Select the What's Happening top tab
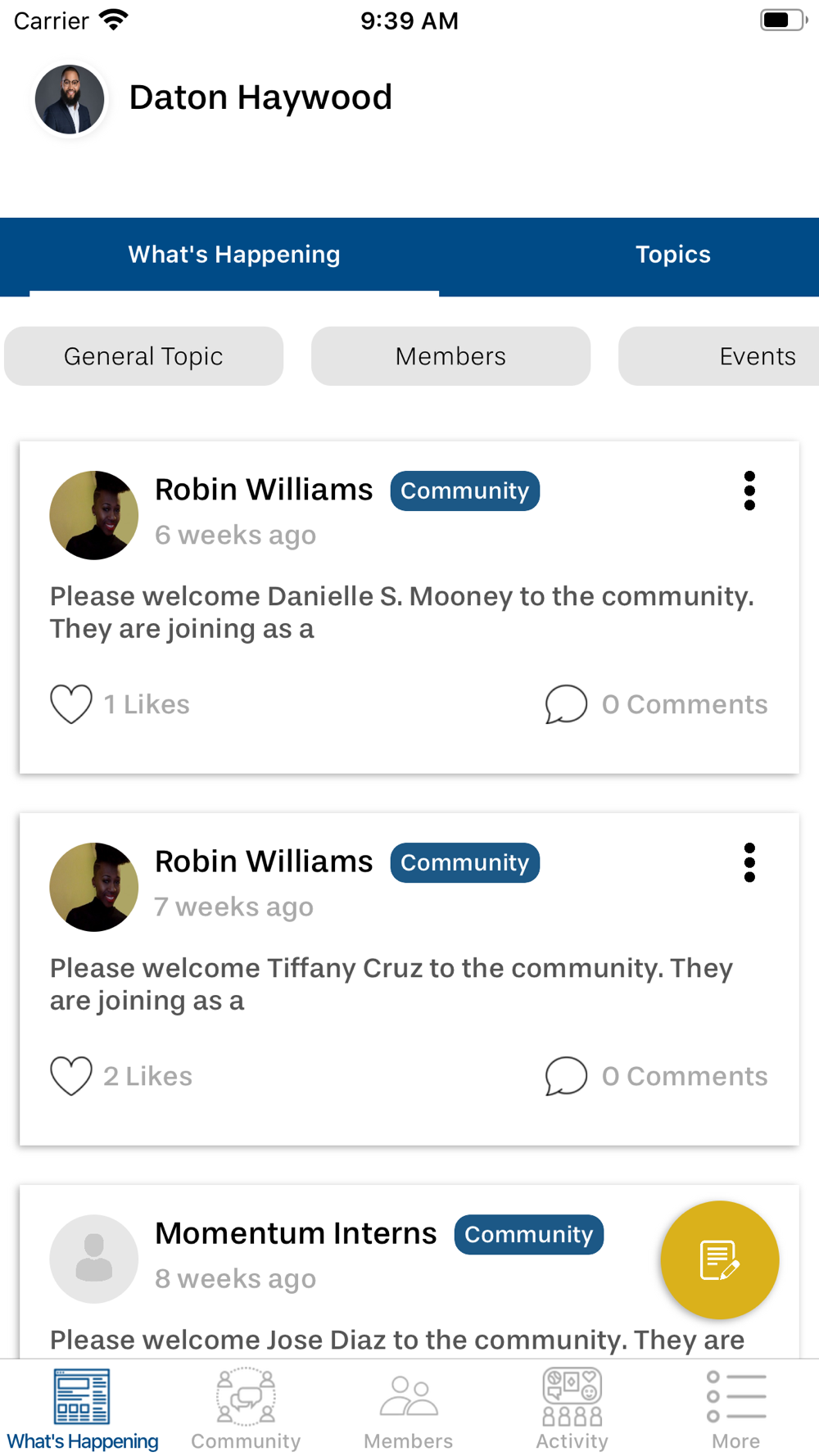This screenshot has height=1456, width=819. [x=234, y=255]
